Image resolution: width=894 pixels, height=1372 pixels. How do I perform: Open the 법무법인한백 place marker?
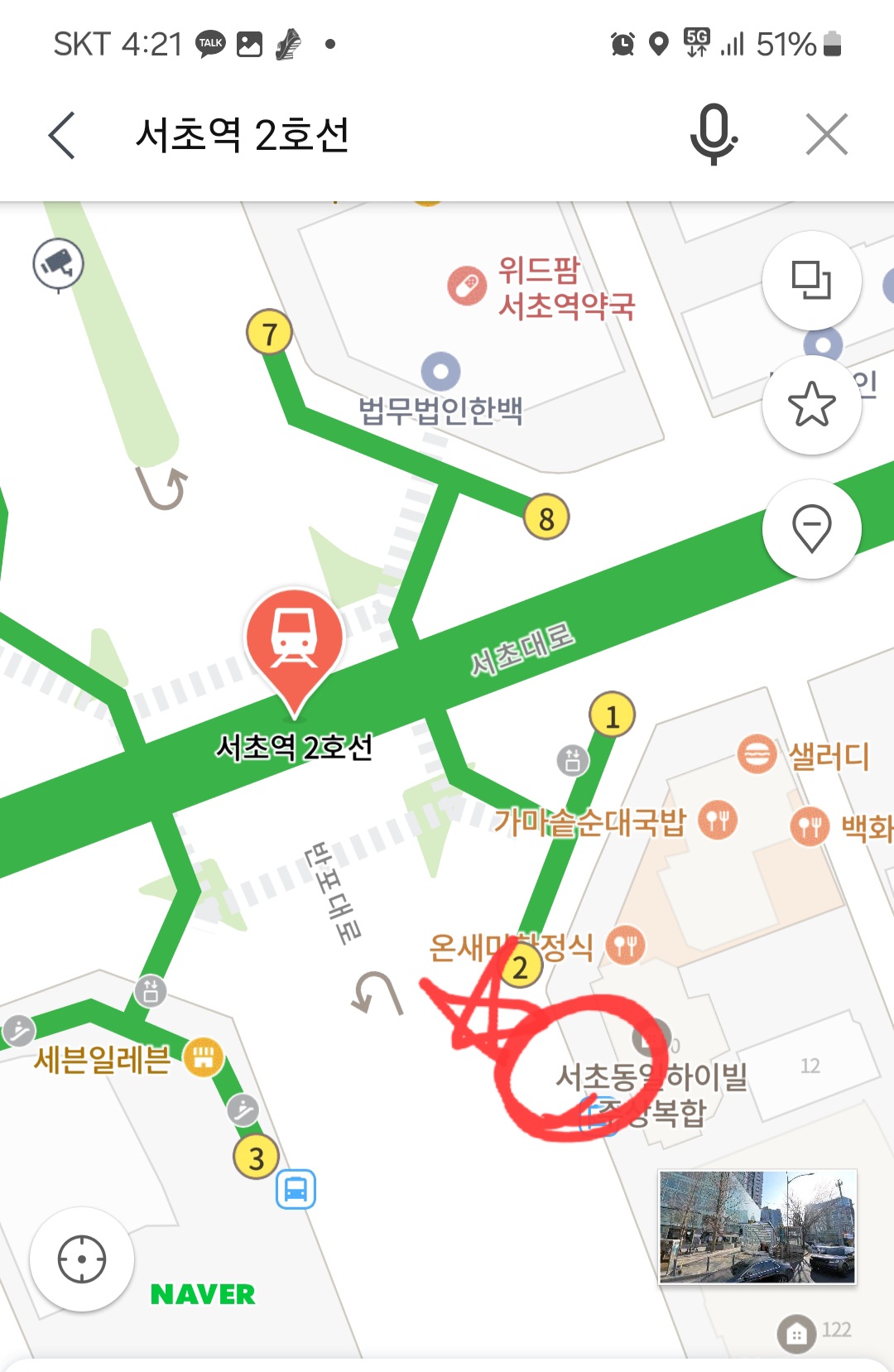(440, 372)
